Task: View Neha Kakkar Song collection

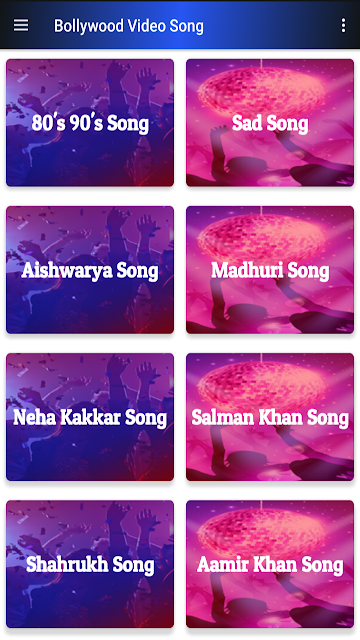Action: (x=90, y=417)
